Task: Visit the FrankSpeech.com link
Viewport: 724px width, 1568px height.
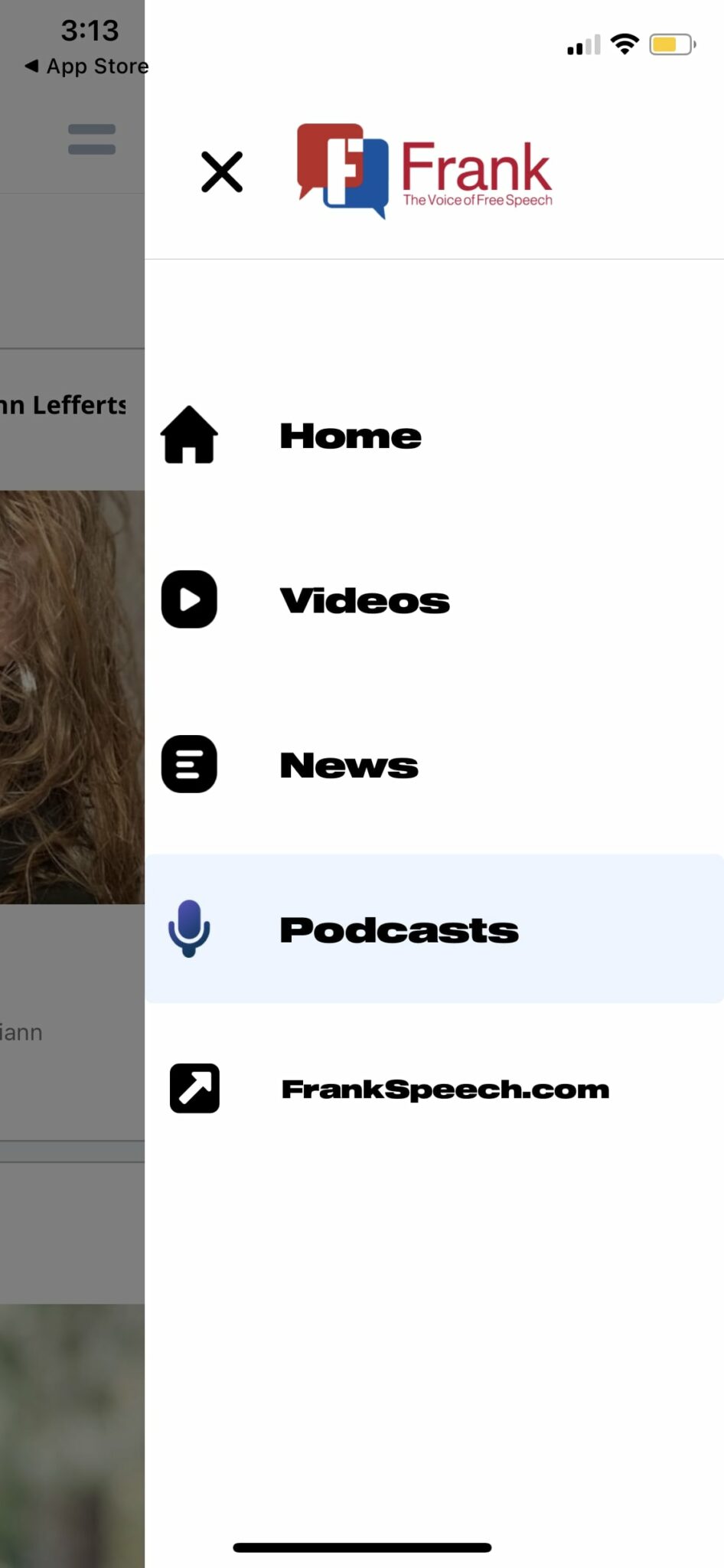Action: click(x=434, y=1088)
